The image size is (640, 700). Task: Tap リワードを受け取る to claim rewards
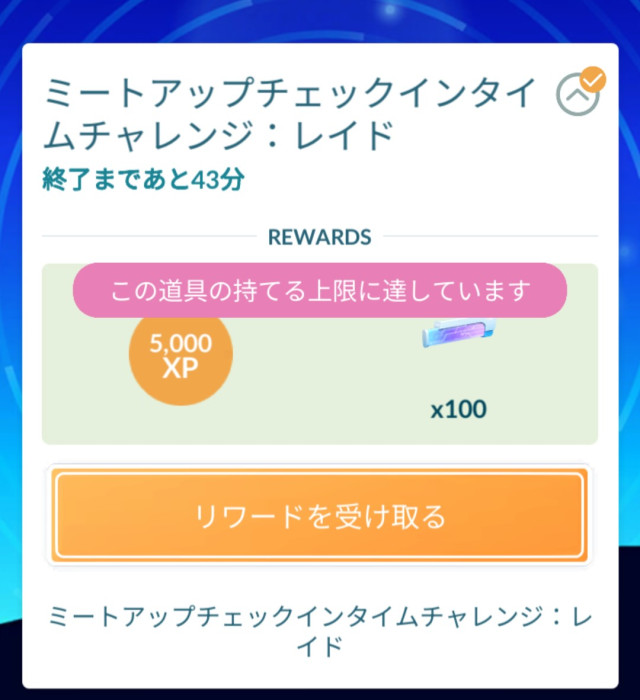(x=319, y=516)
